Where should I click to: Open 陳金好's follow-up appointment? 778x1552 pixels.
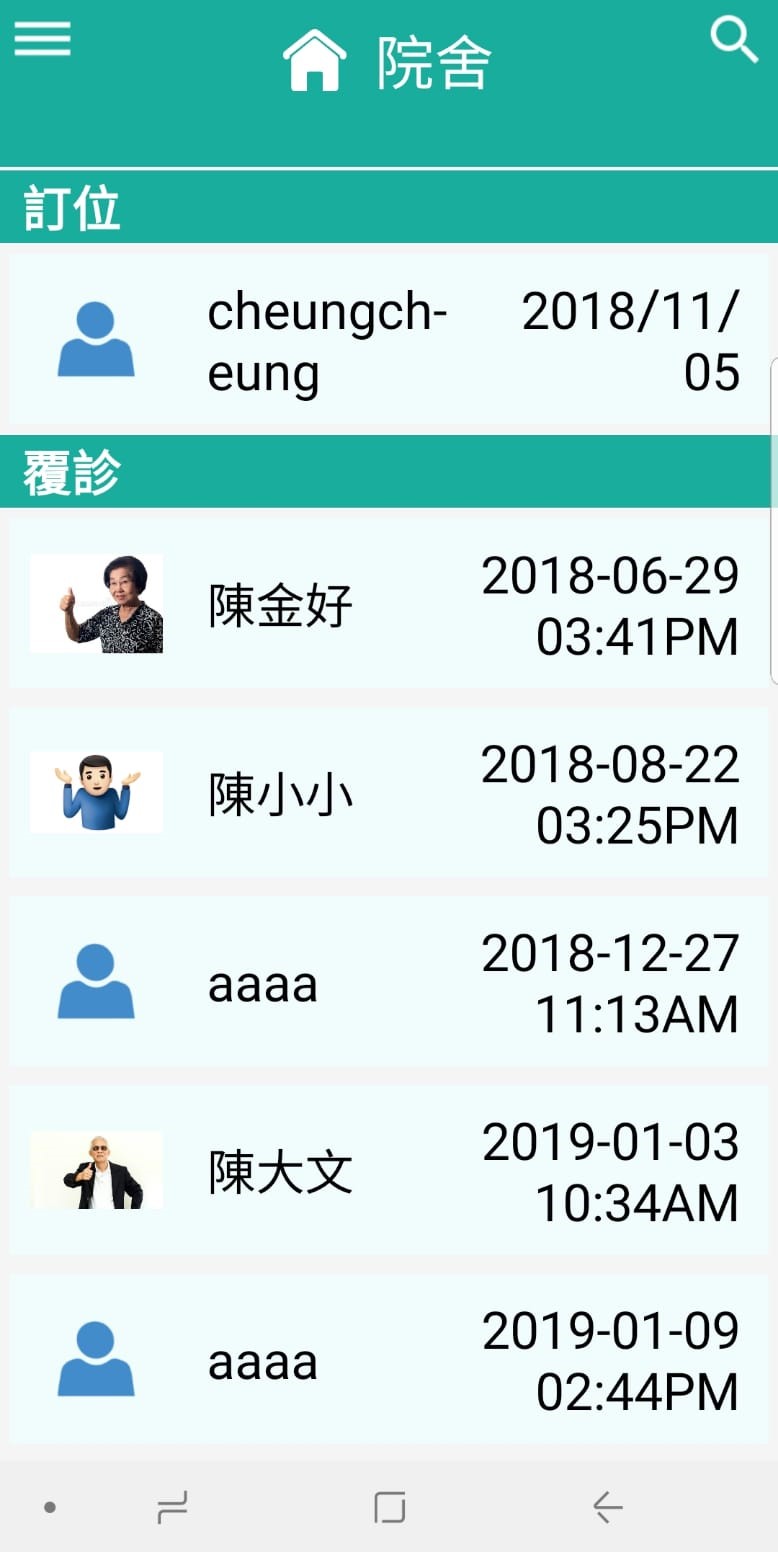[x=389, y=604]
